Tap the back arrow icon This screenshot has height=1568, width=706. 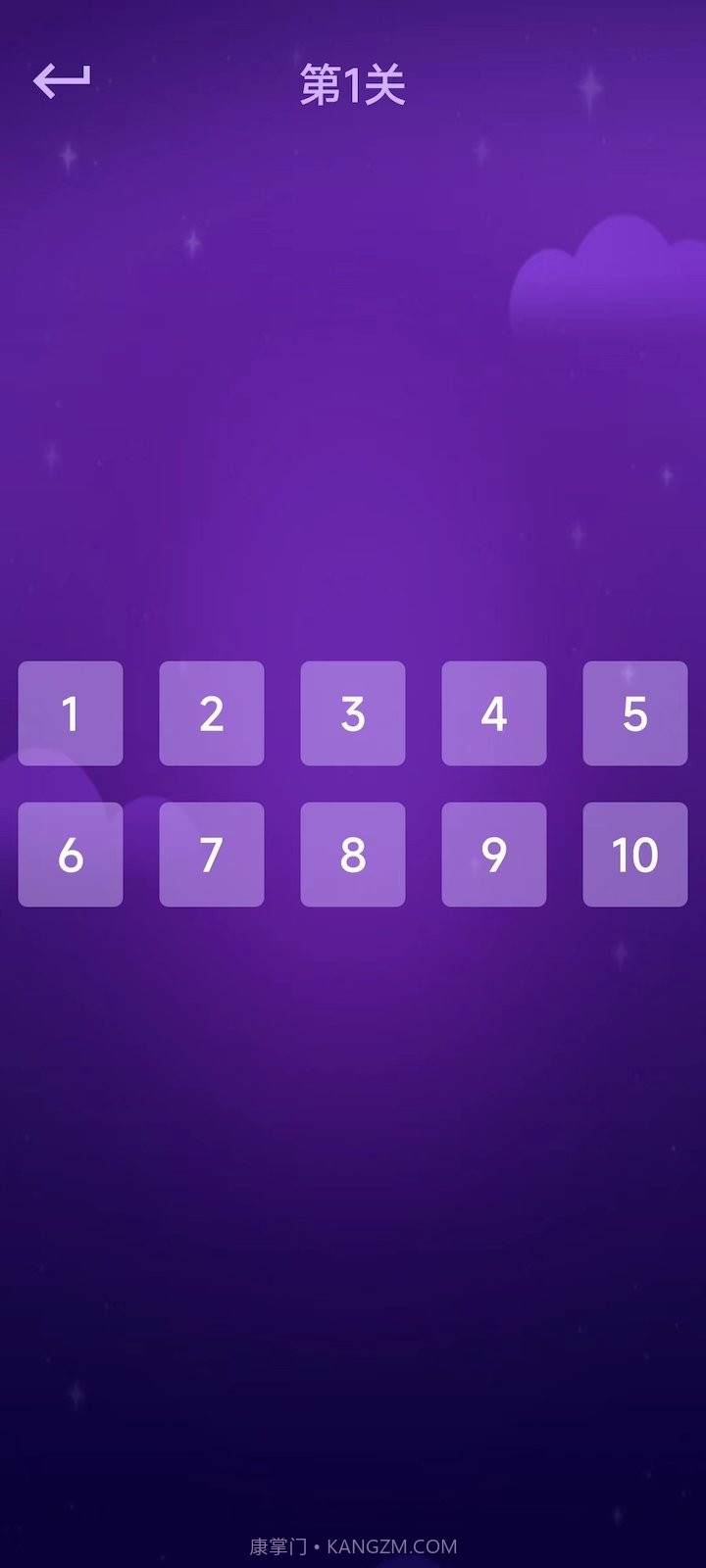click(62, 80)
